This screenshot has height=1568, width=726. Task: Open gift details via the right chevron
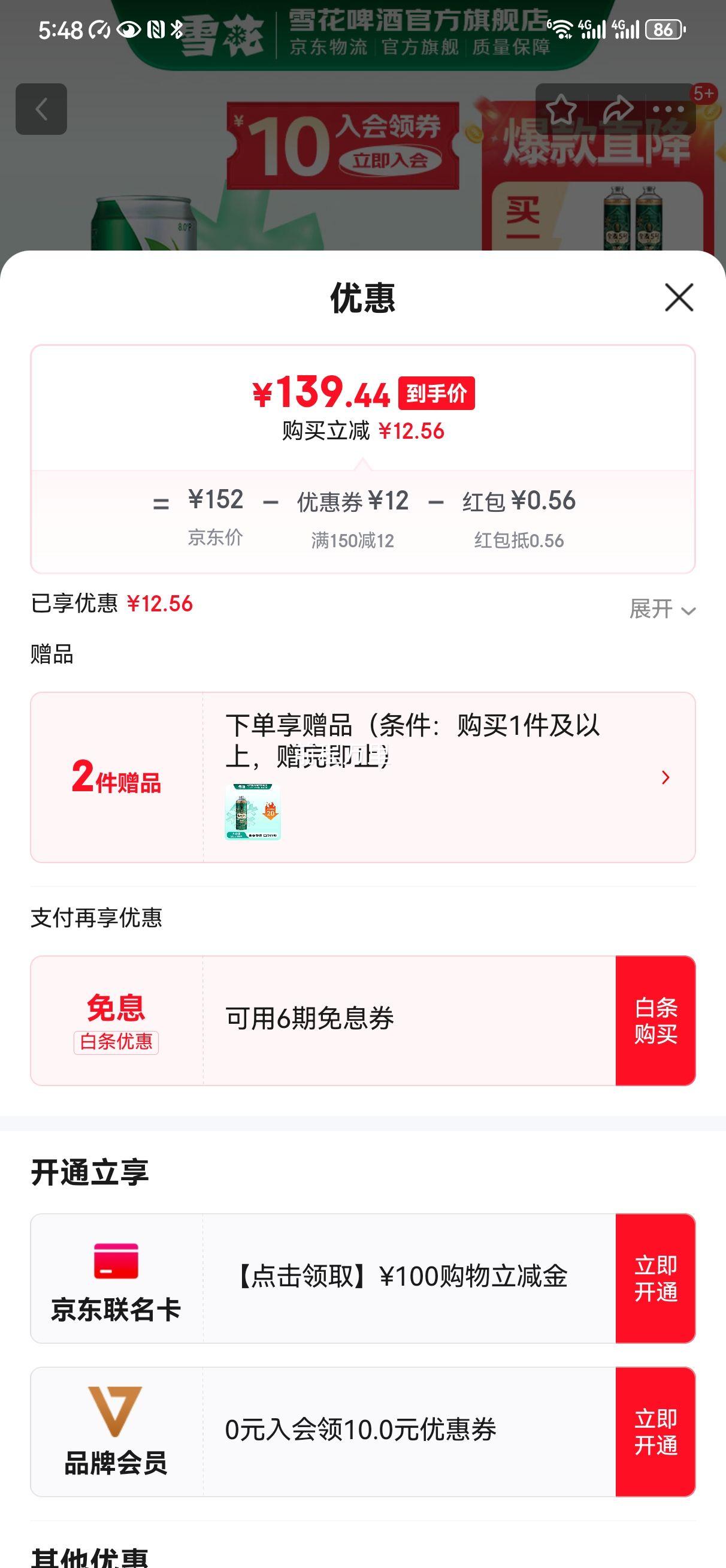(x=664, y=777)
